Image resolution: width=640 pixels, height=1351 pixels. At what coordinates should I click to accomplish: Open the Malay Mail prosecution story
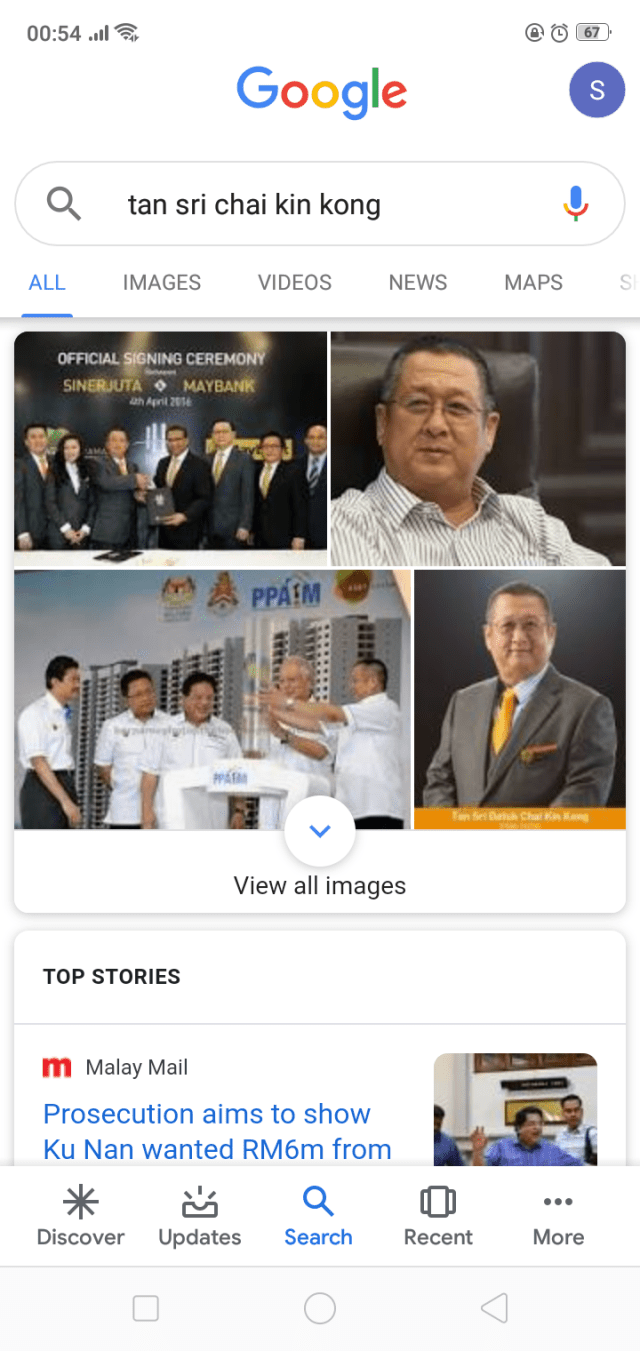(217, 1131)
